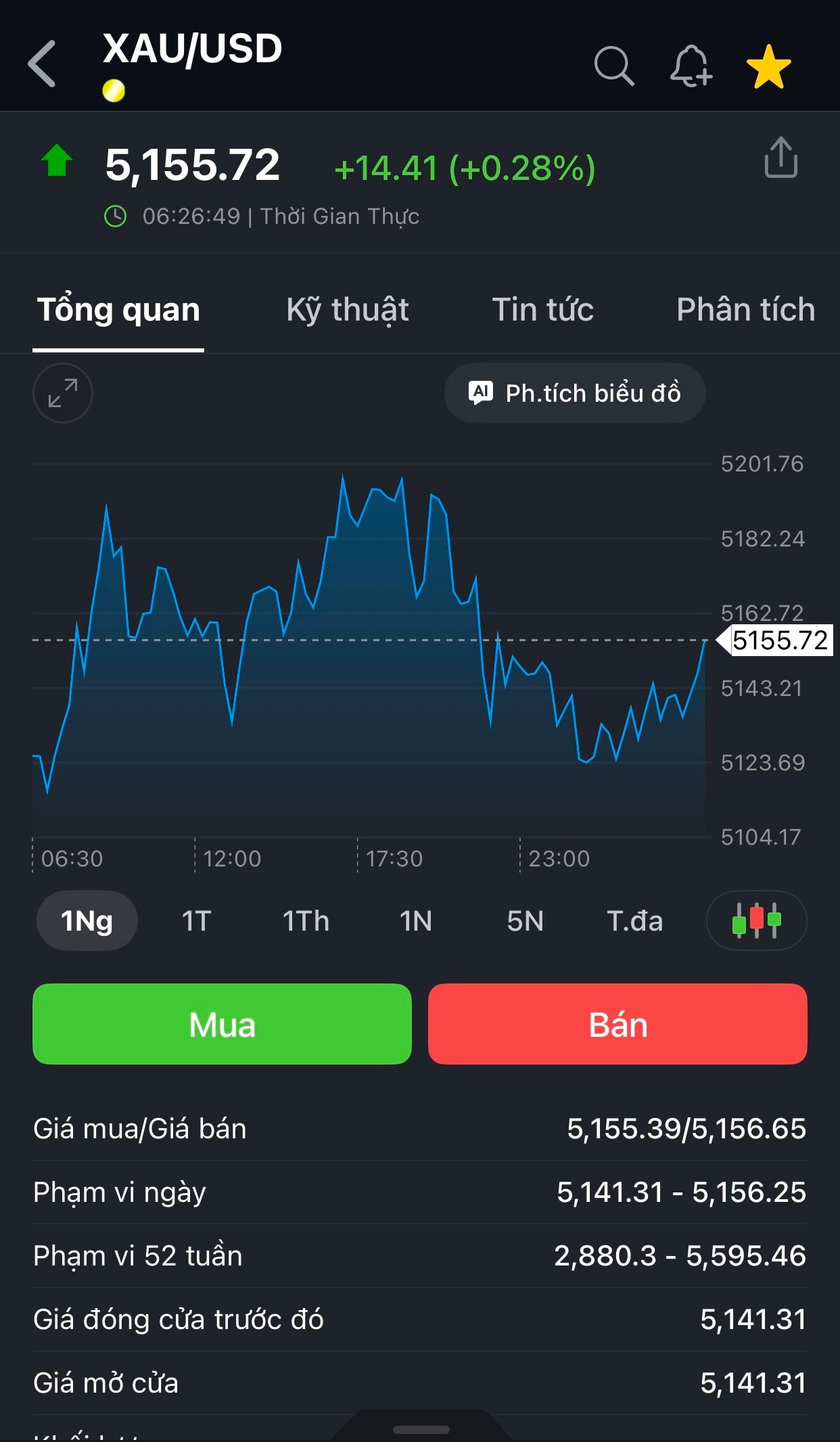
Task: Remove XAU/USD from favorites via the star
Action: click(768, 66)
